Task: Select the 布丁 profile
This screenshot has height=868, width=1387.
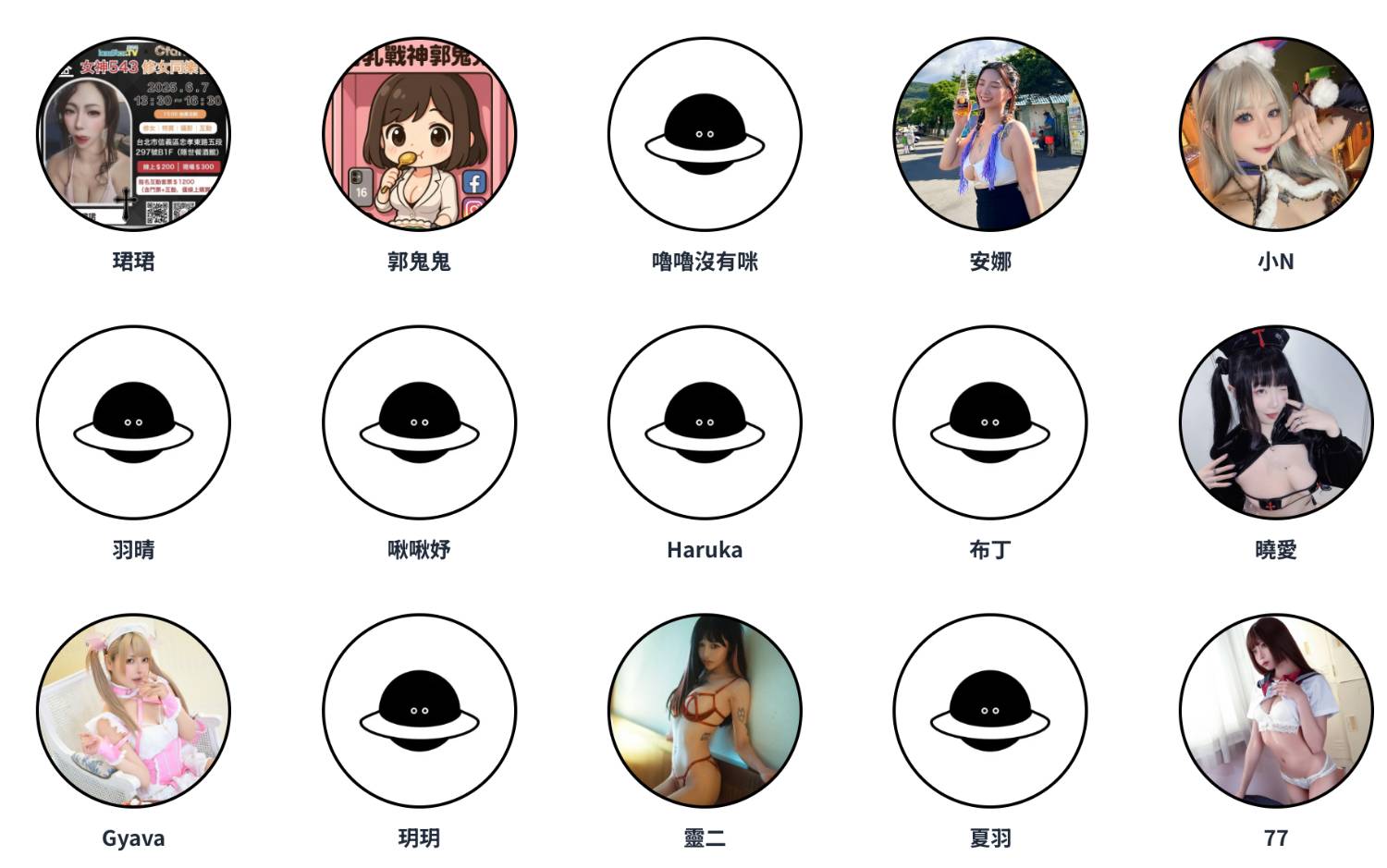Action: point(989,422)
